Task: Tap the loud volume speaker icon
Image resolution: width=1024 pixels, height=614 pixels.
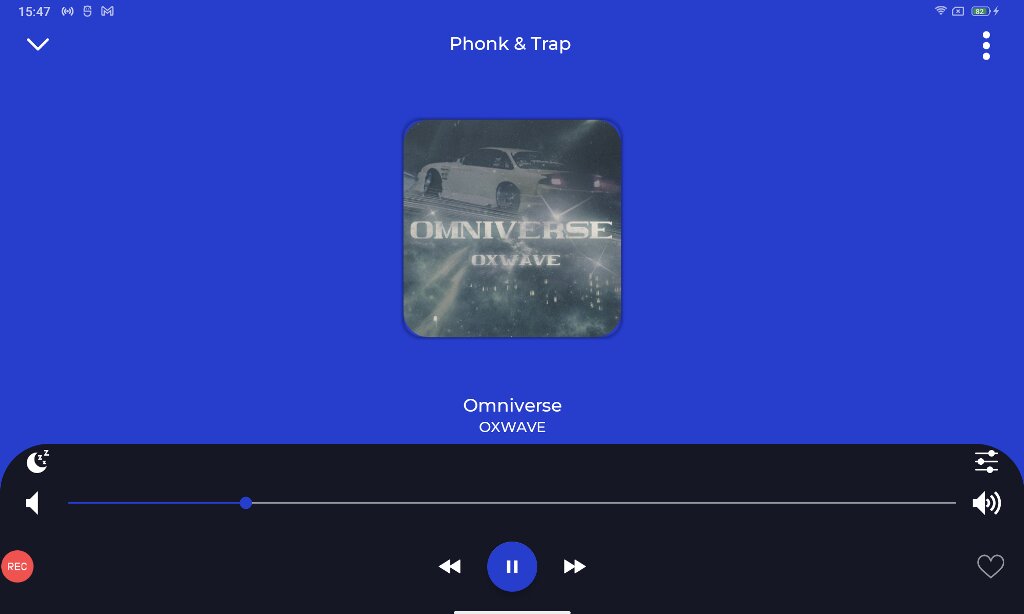Action: 986,503
